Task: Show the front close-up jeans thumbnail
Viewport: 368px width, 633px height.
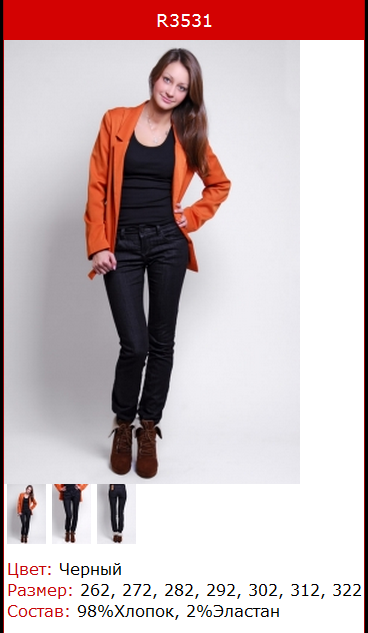Action: (71, 514)
